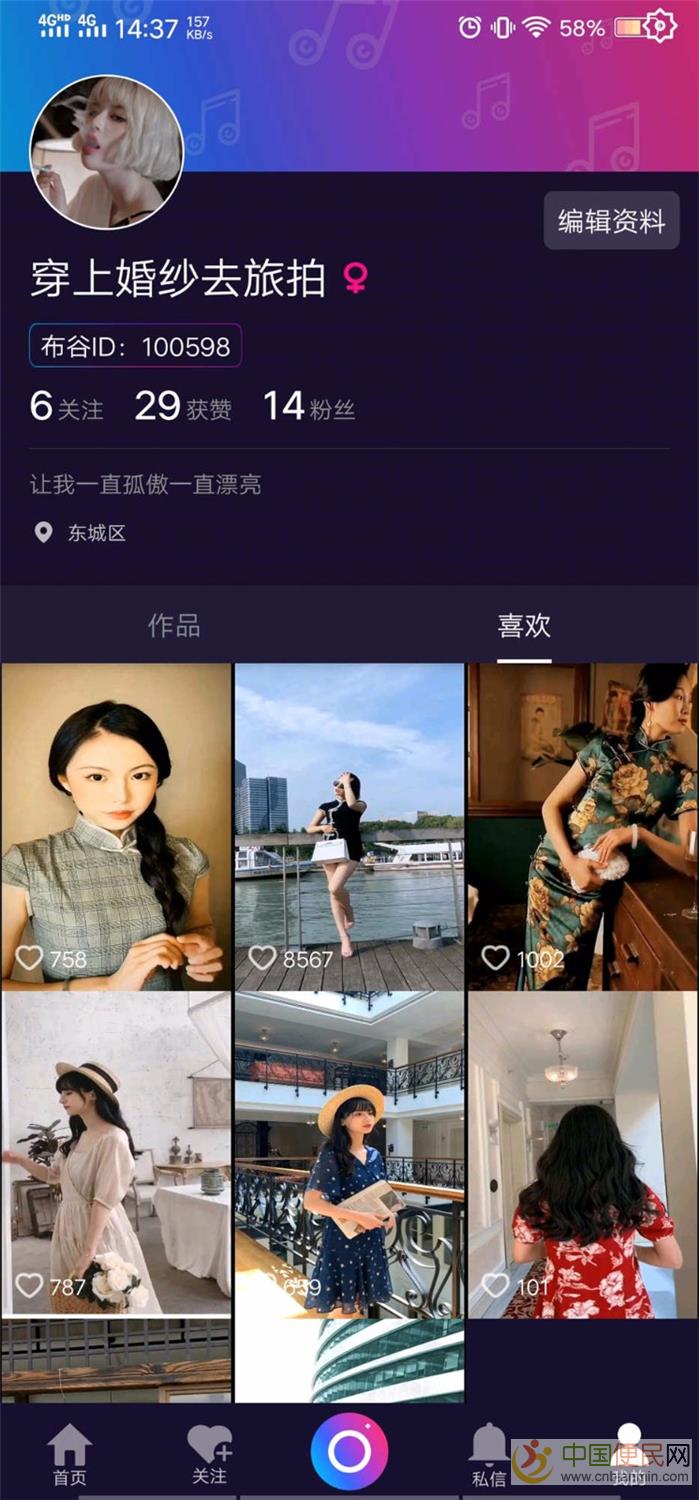Image resolution: width=699 pixels, height=1500 pixels.
Task: Tap the 编辑资料 edit profile button
Action: point(611,221)
